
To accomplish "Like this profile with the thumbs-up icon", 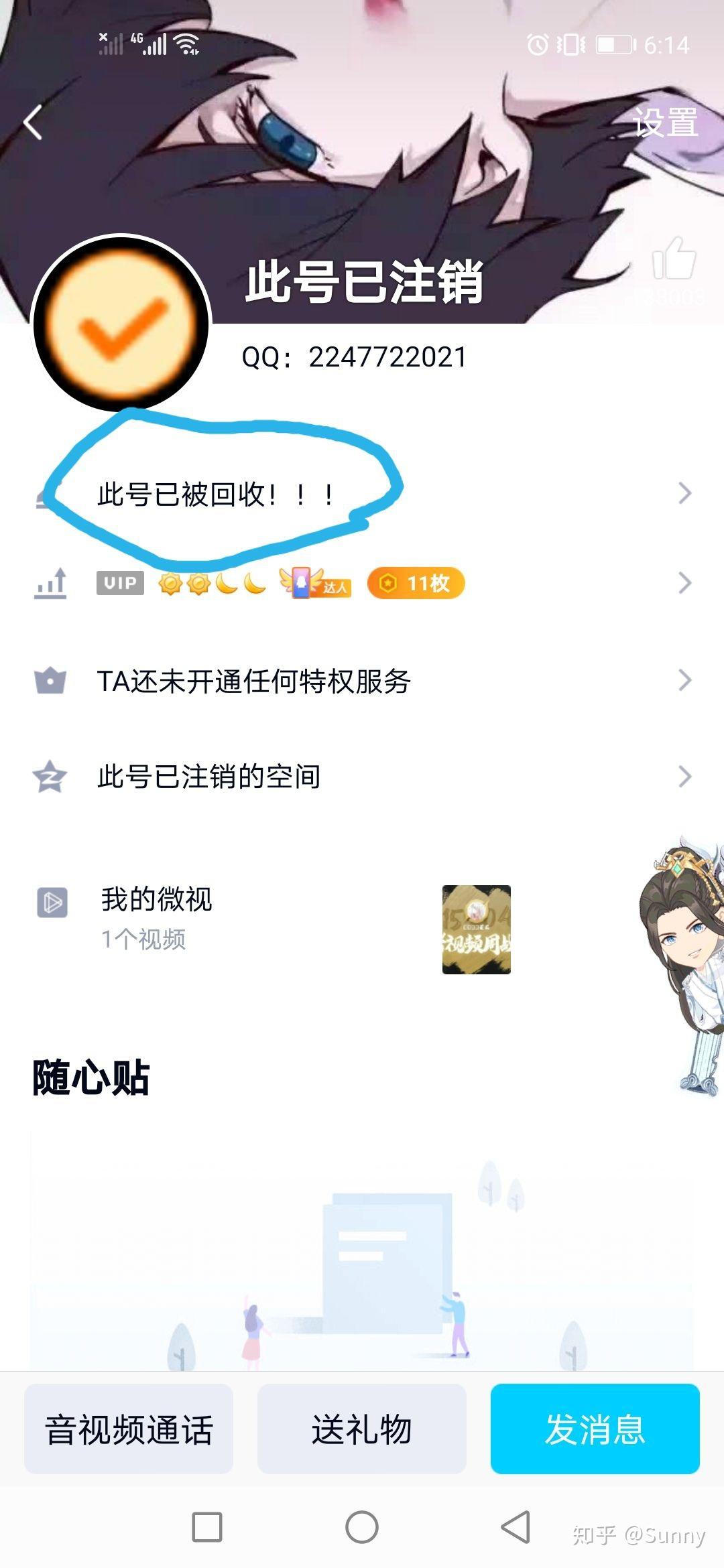I will point(674,258).
